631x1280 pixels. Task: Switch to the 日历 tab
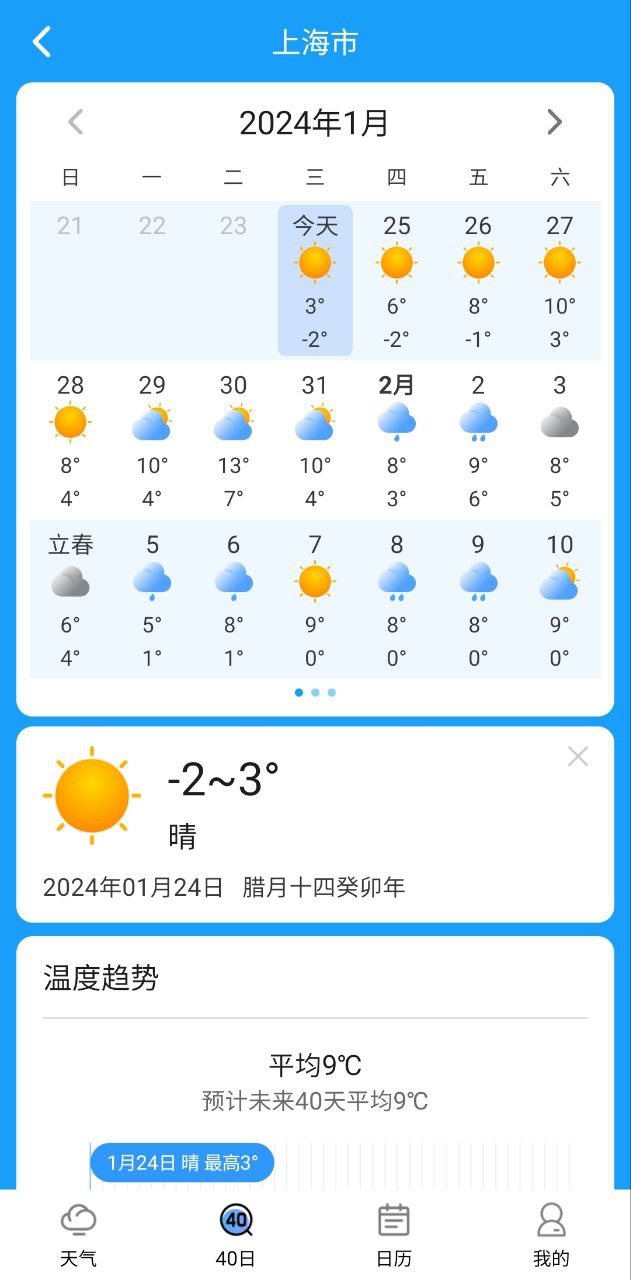coord(394,1235)
